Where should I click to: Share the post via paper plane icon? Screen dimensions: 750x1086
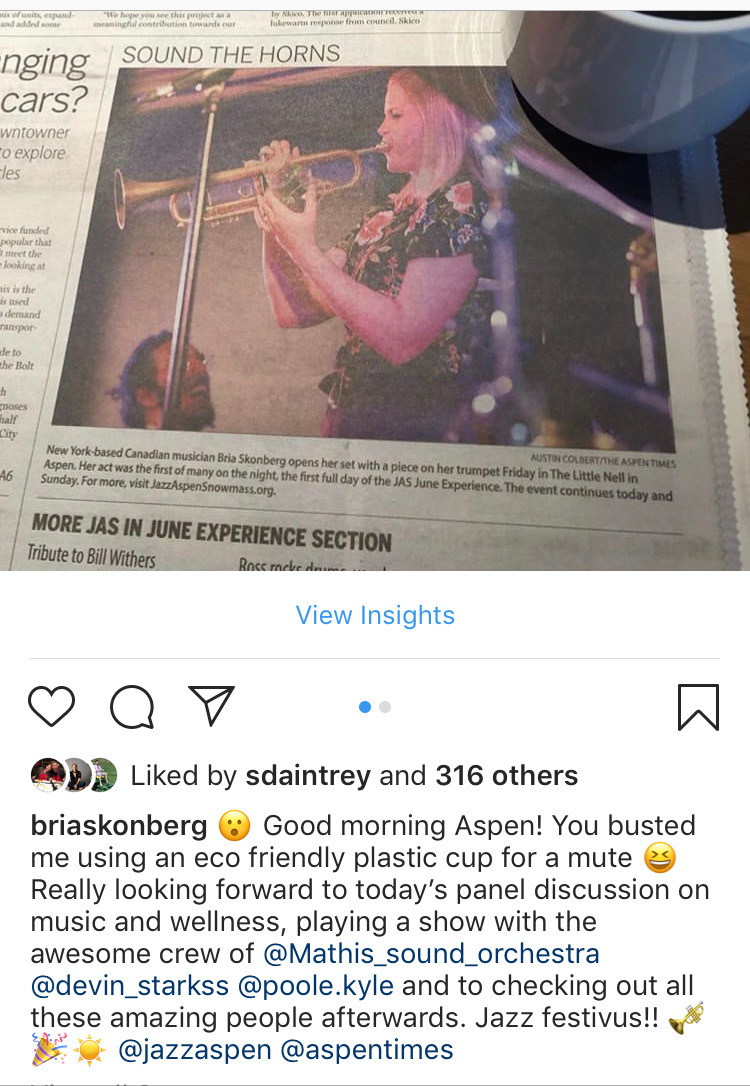211,705
